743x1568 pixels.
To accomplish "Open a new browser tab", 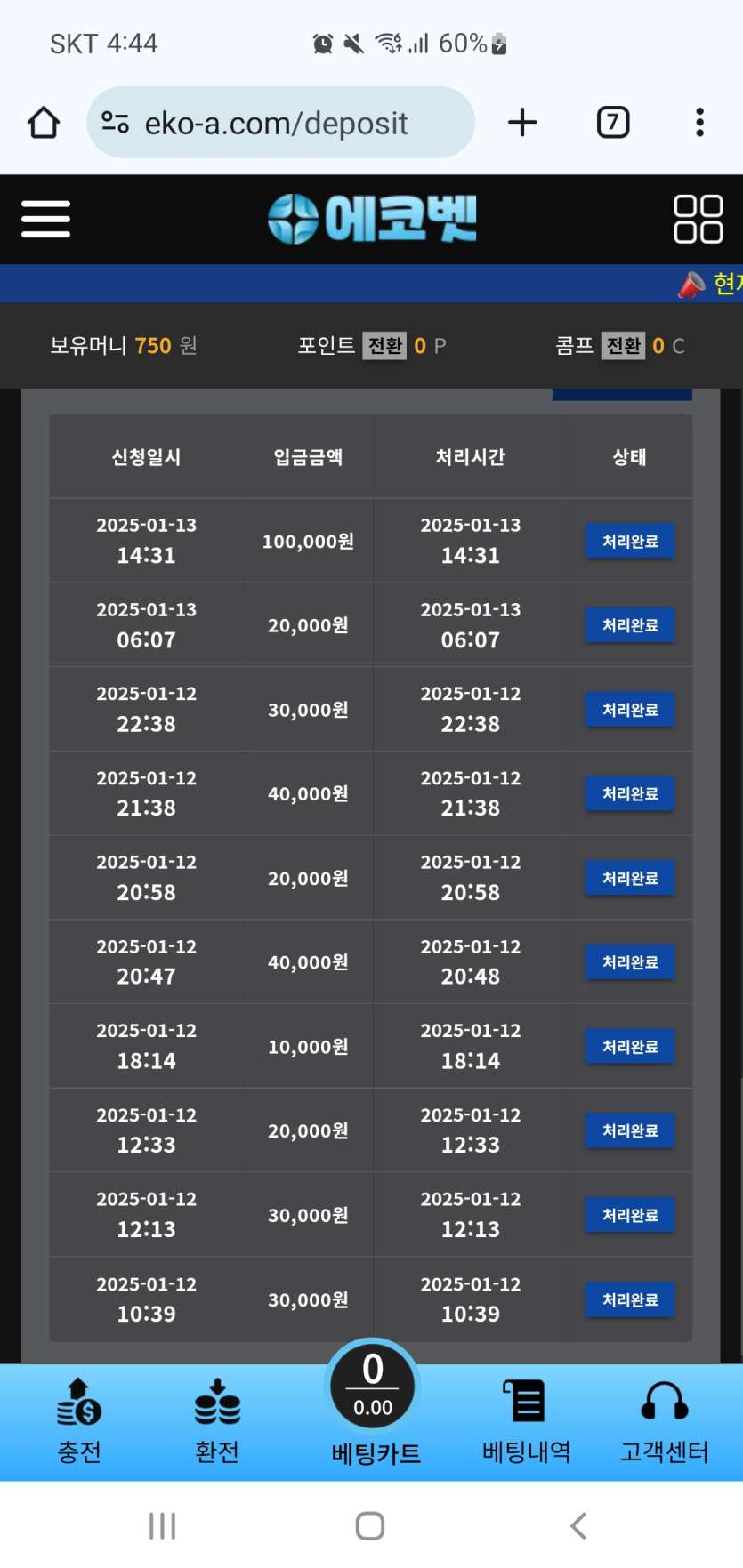I will (x=522, y=123).
